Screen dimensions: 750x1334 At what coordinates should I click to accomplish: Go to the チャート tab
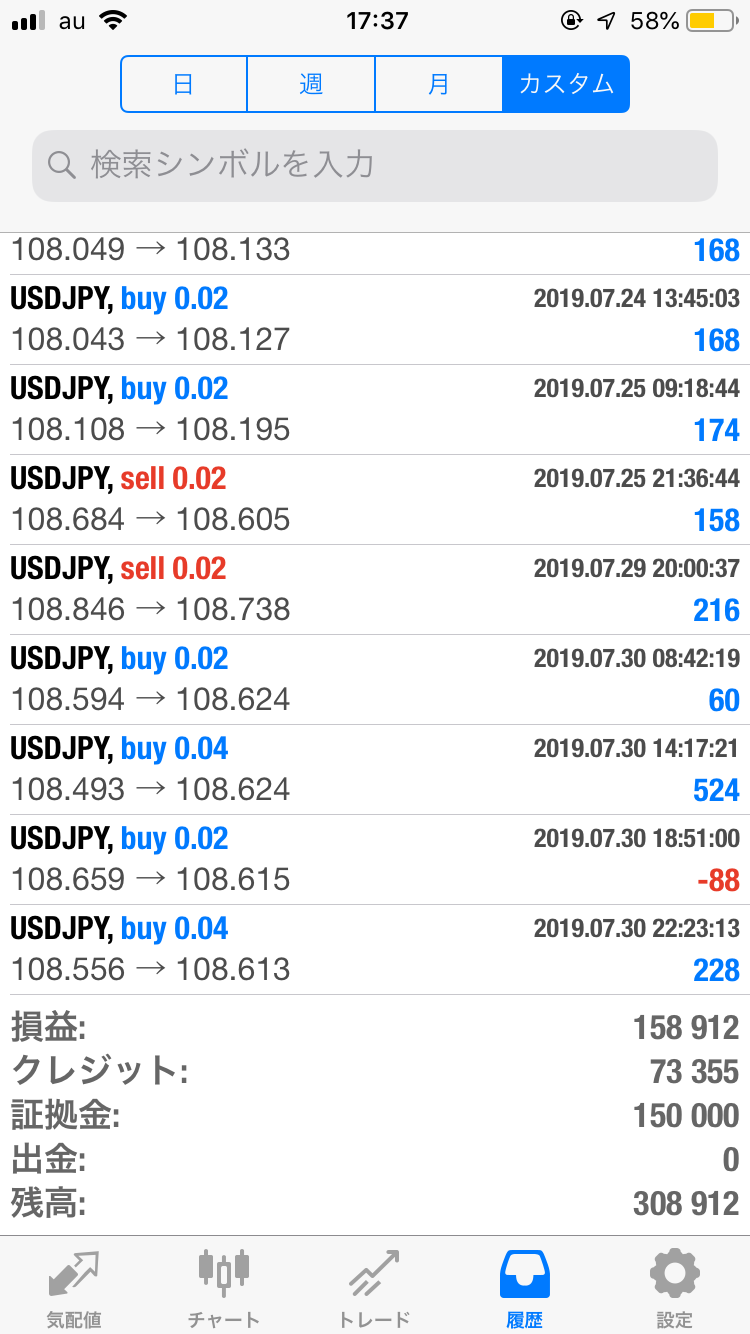coord(224,1287)
